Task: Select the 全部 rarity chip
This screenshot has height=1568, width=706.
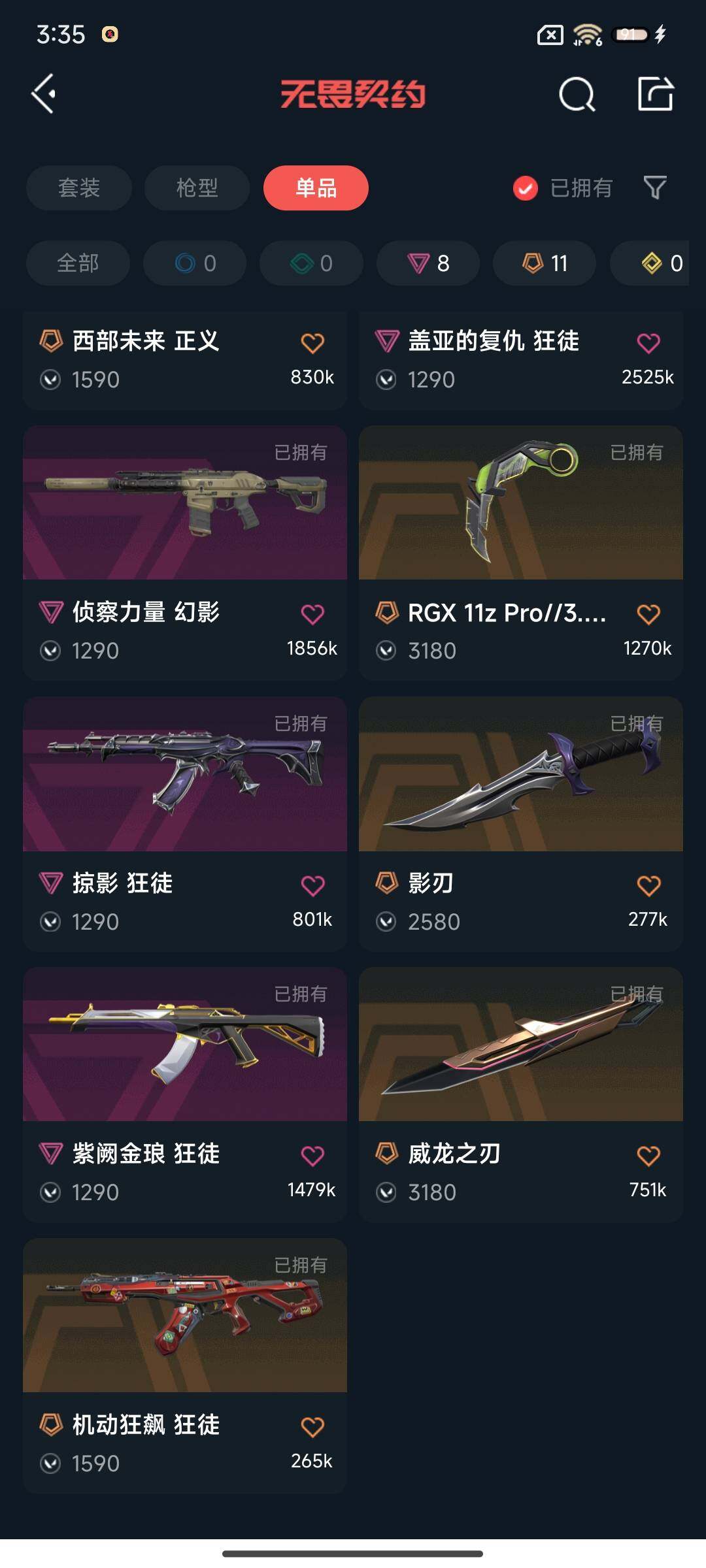Action: (x=78, y=263)
